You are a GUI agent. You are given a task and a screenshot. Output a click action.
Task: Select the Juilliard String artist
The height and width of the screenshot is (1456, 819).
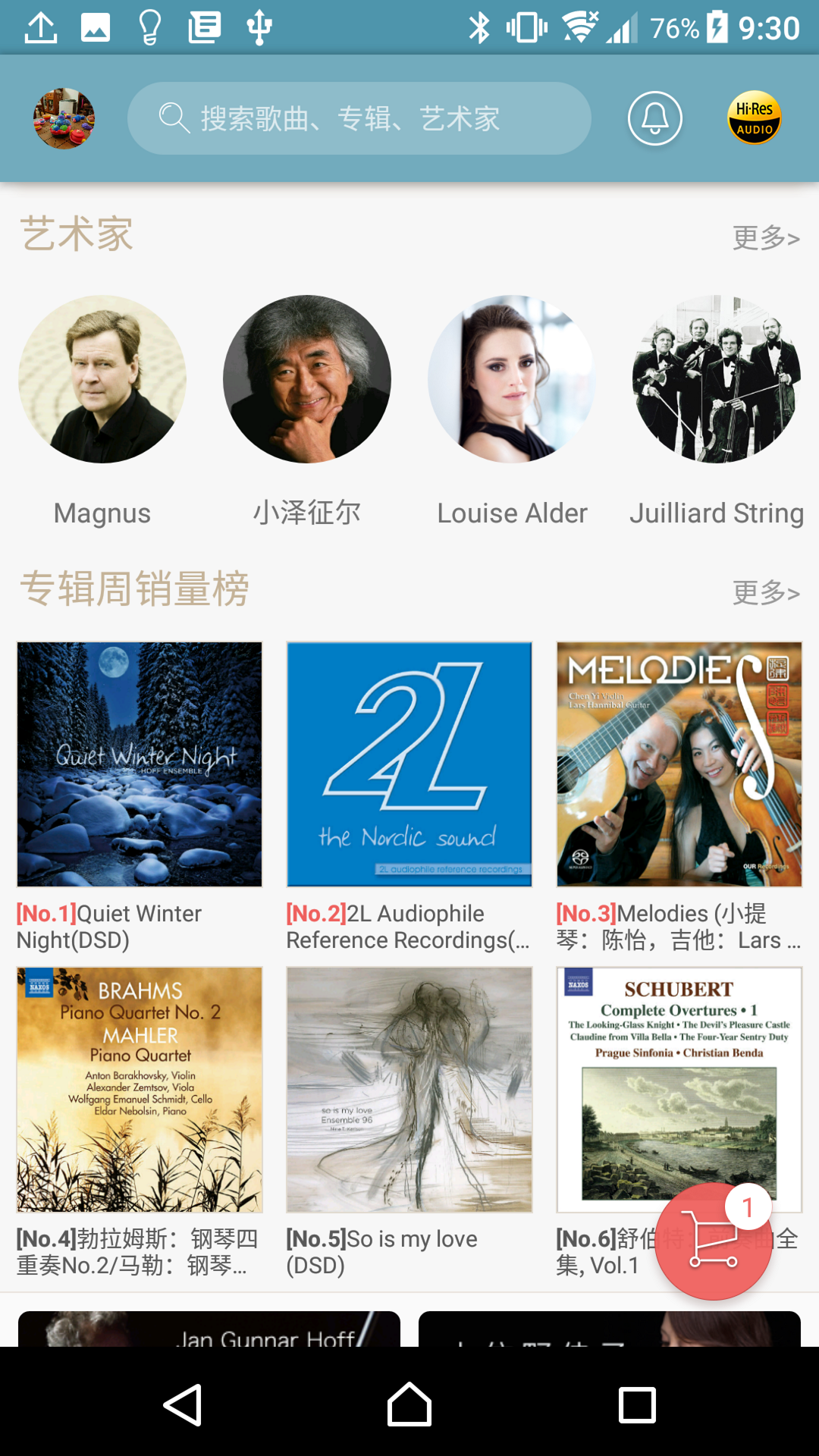717,379
